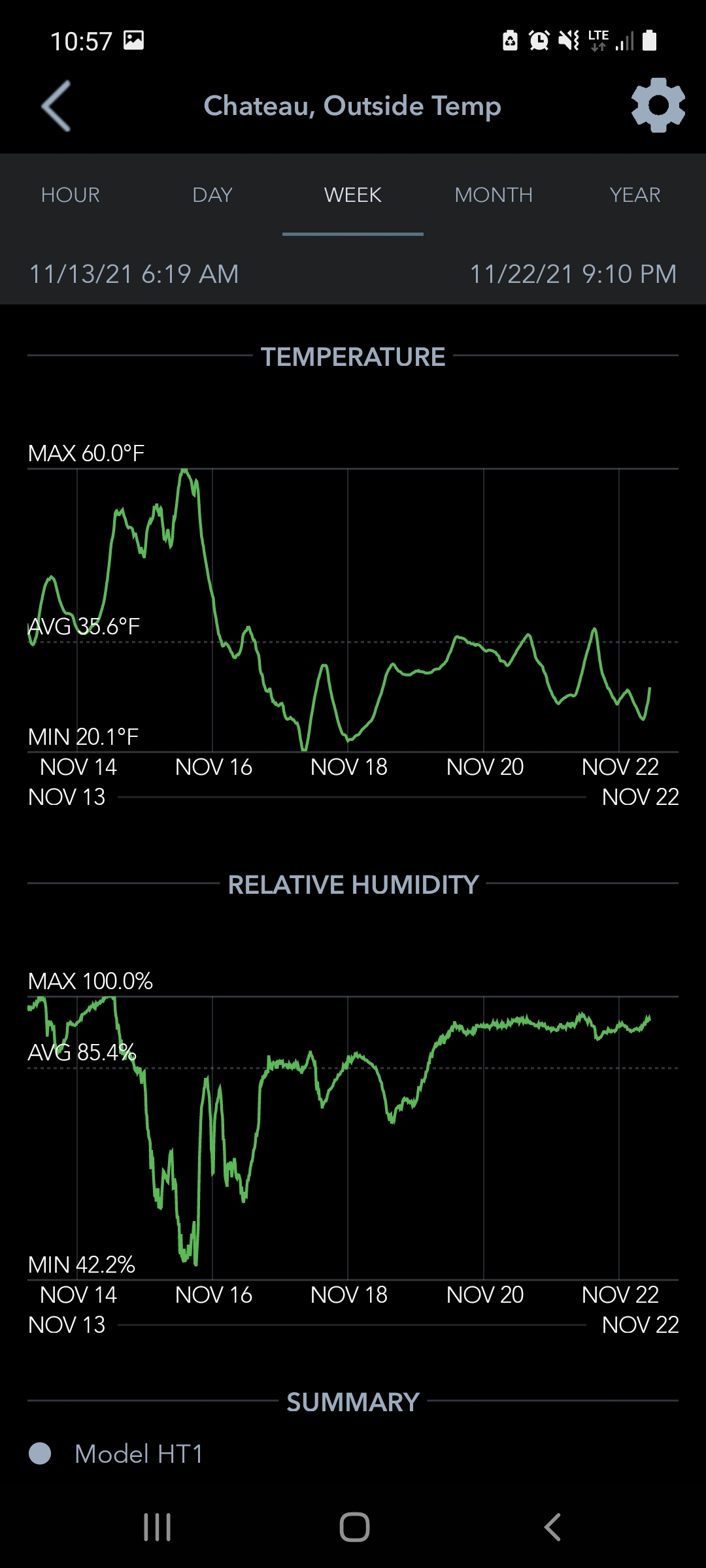
Task: Tap the system home button
Action: click(354, 1527)
